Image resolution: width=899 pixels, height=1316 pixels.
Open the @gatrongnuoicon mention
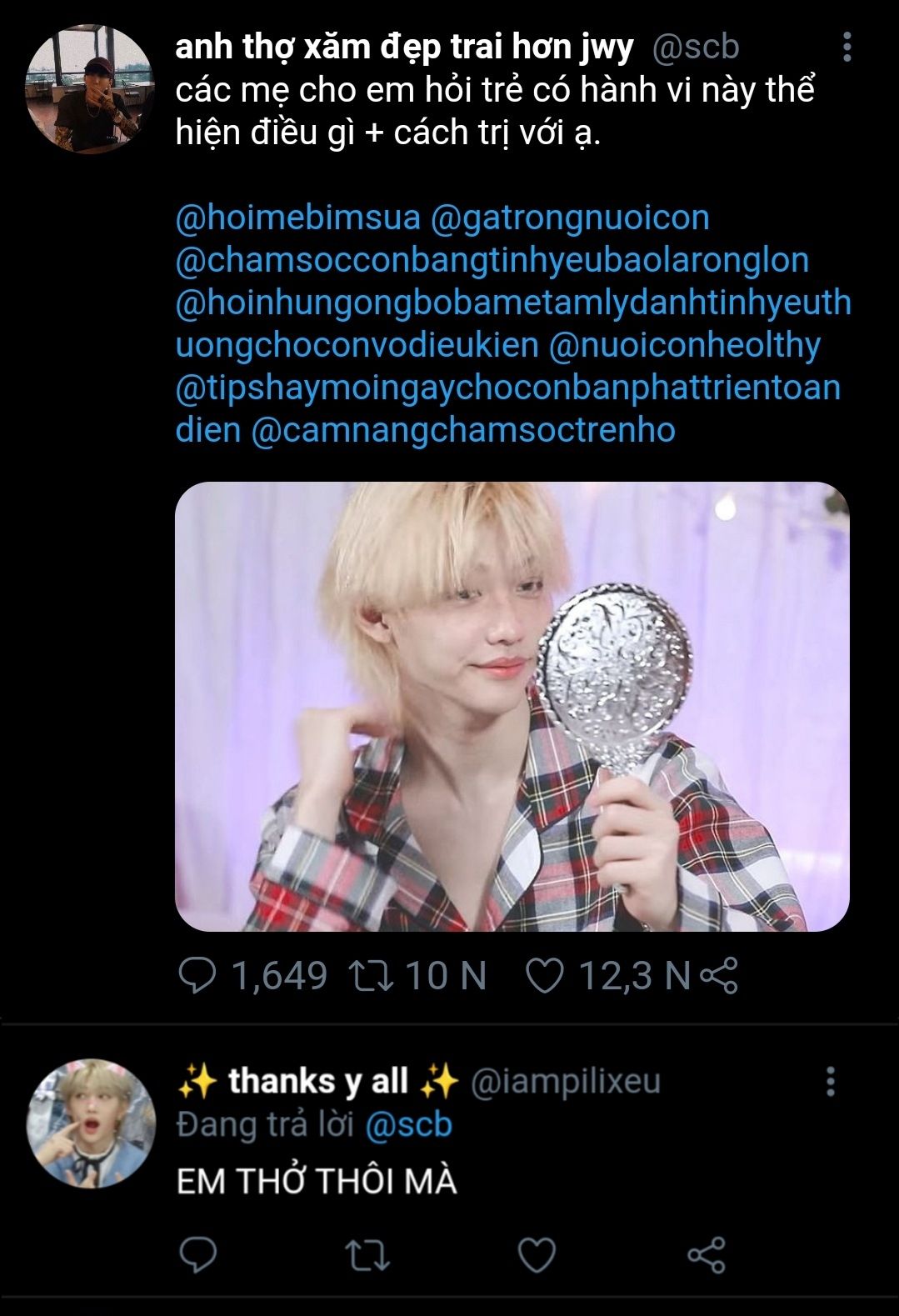[570, 218]
